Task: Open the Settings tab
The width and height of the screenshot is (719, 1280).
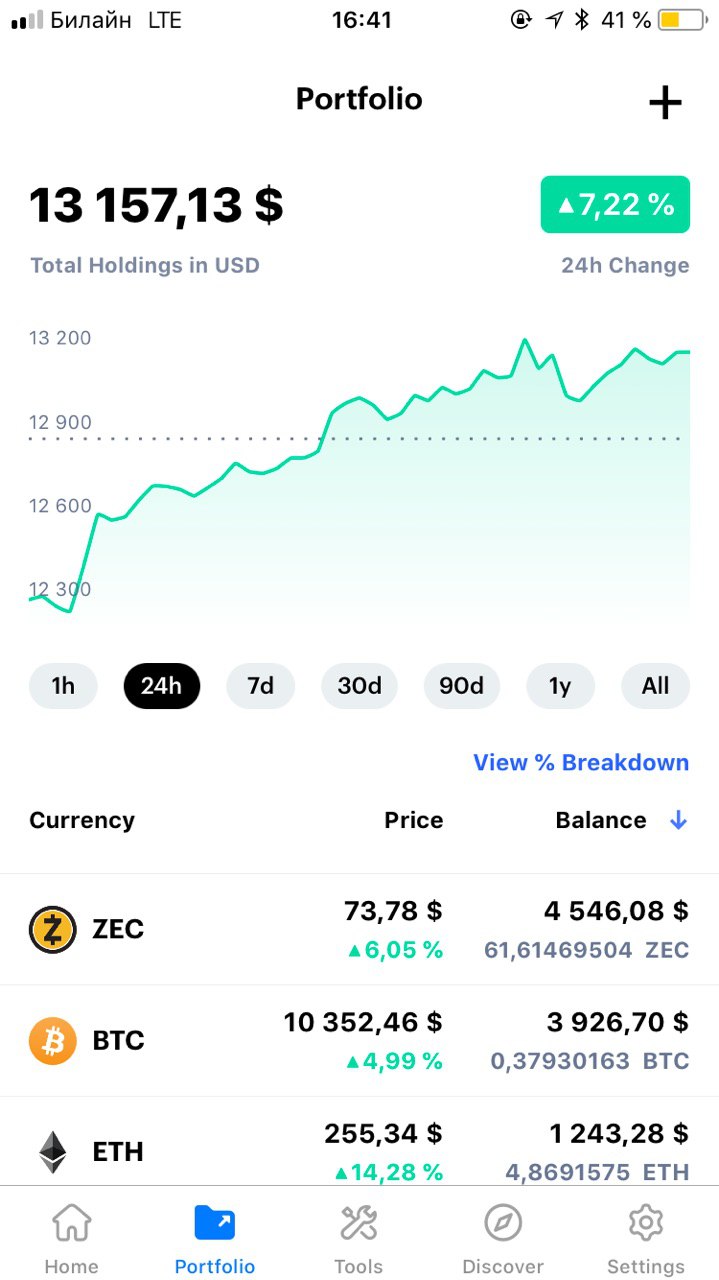Action: point(646,1238)
